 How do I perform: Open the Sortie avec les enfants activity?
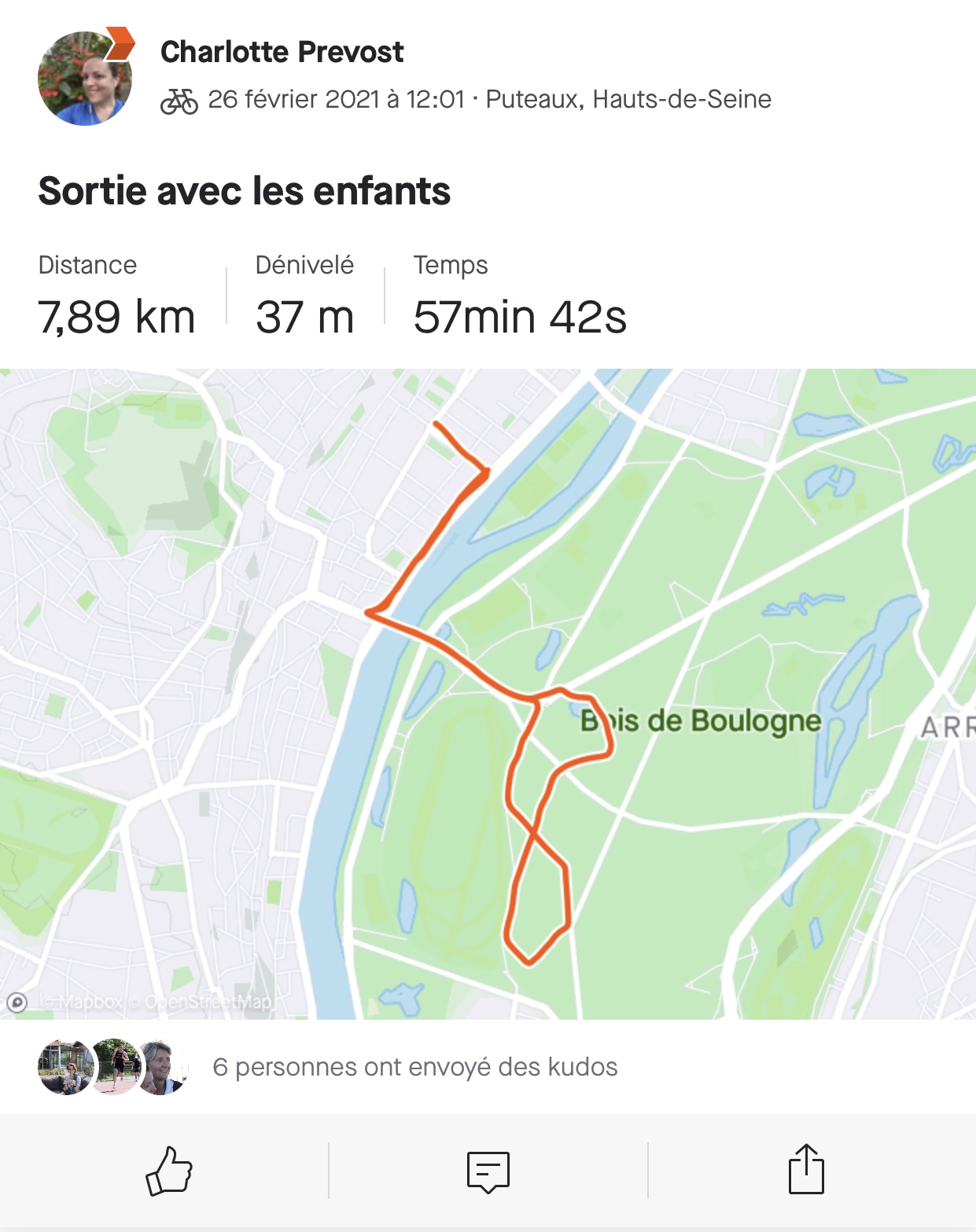coord(244,191)
